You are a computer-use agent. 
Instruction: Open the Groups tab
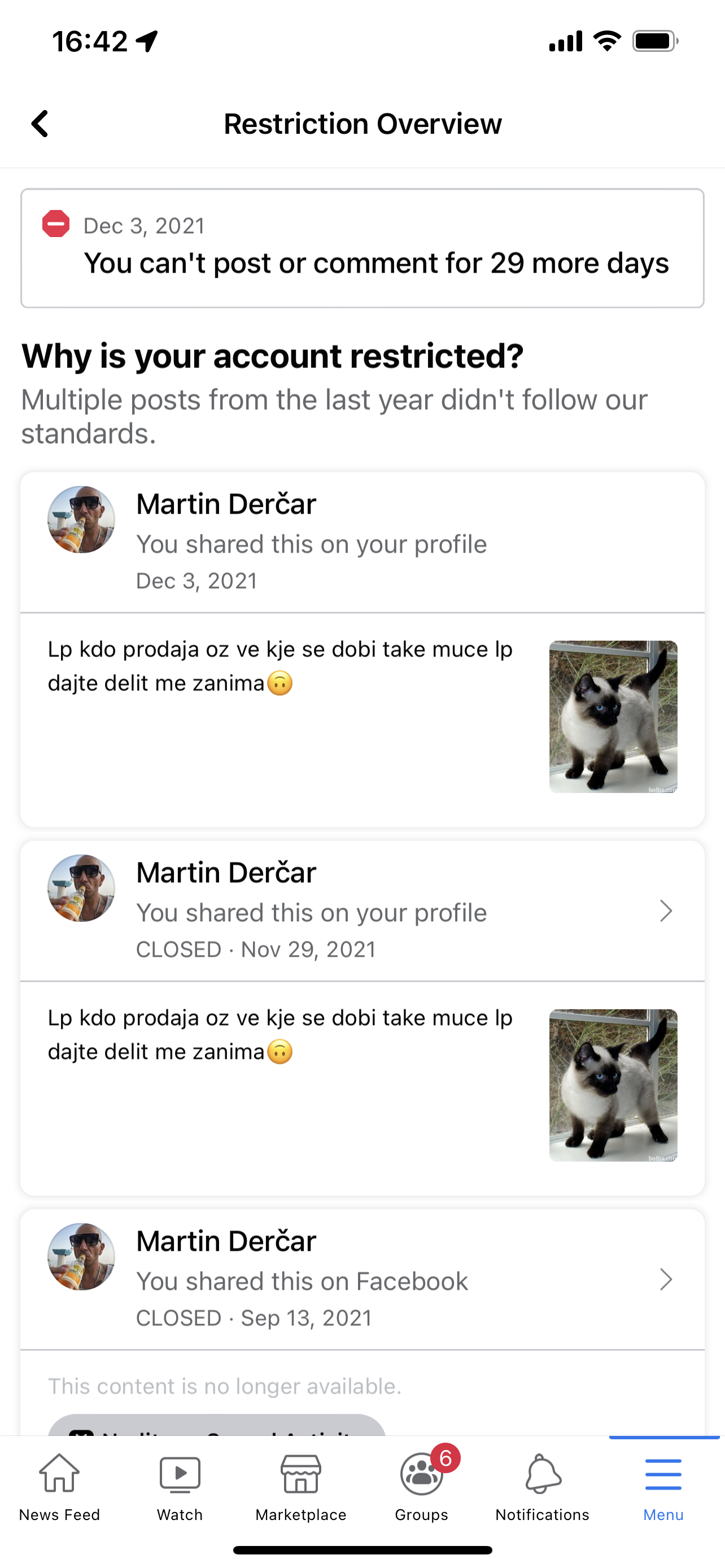[421, 1486]
